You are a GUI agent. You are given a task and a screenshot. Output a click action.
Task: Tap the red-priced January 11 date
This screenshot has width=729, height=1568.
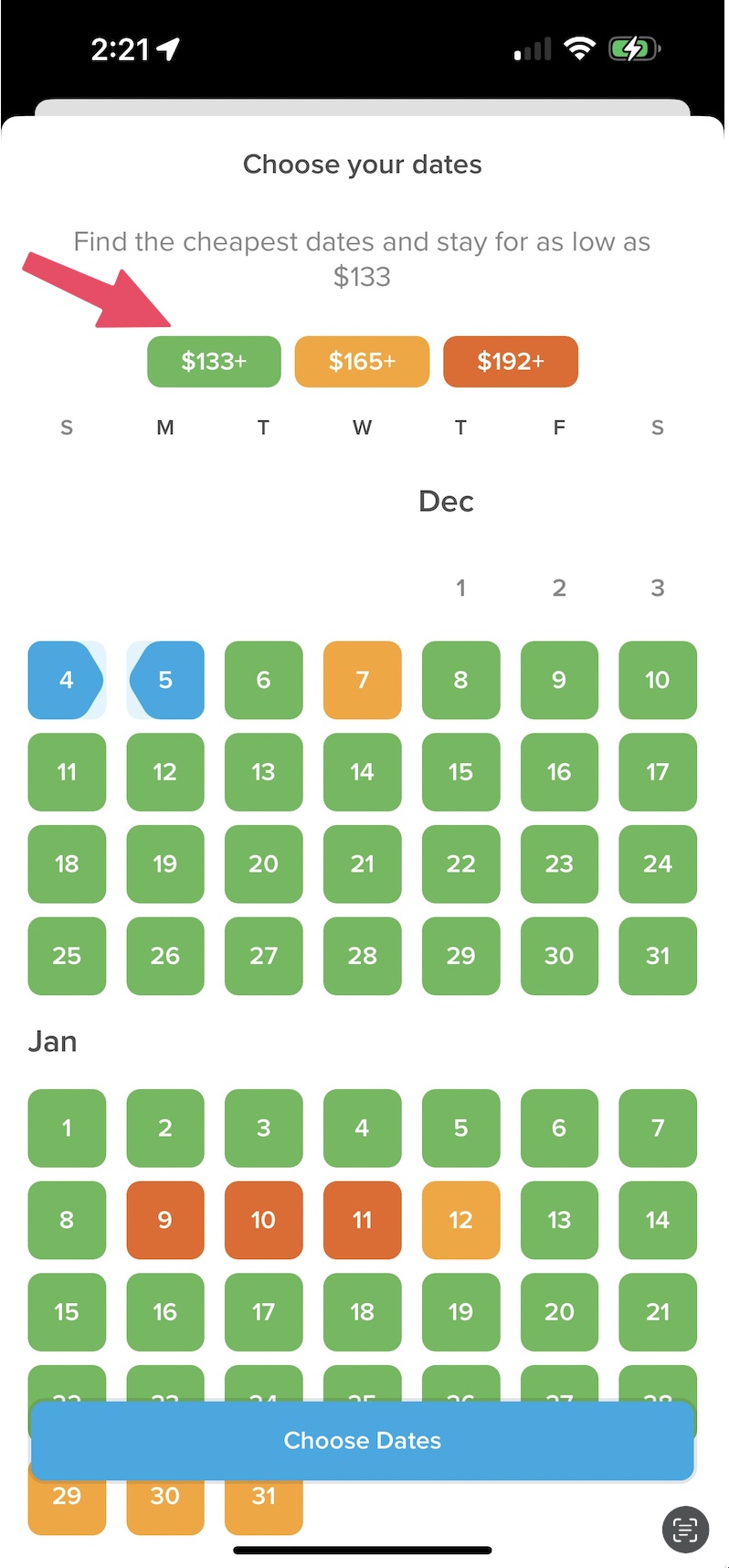362,1220
